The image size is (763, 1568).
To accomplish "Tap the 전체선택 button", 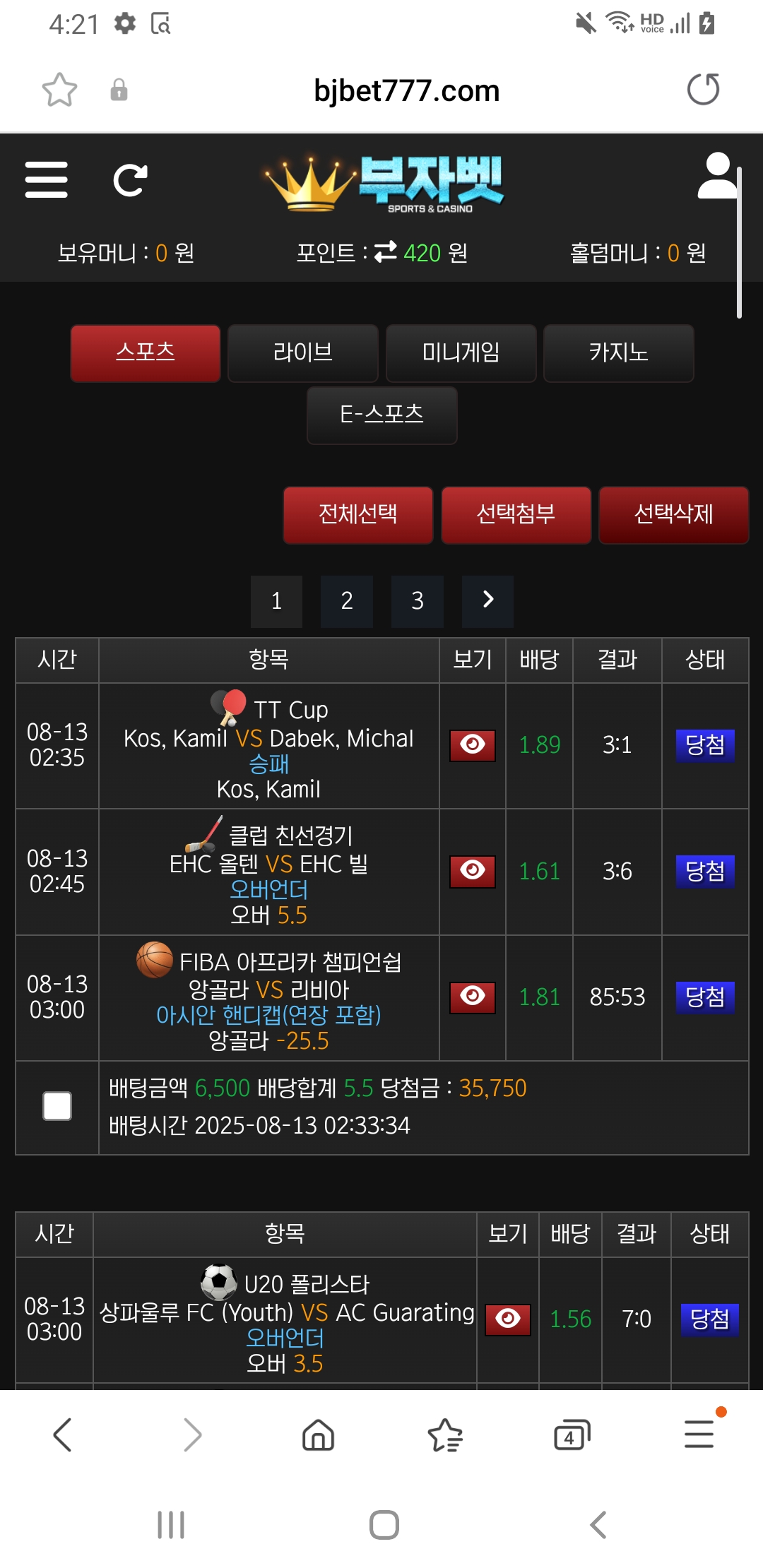I will point(358,515).
